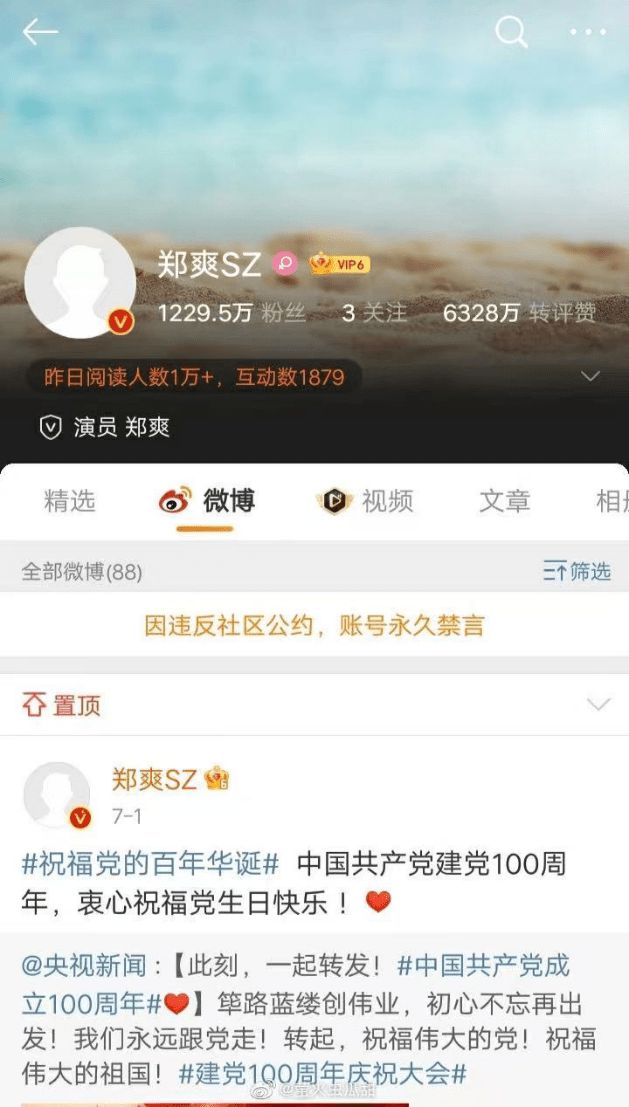
Task: View the 1229.5万 粉丝 followers list
Action: (x=232, y=313)
